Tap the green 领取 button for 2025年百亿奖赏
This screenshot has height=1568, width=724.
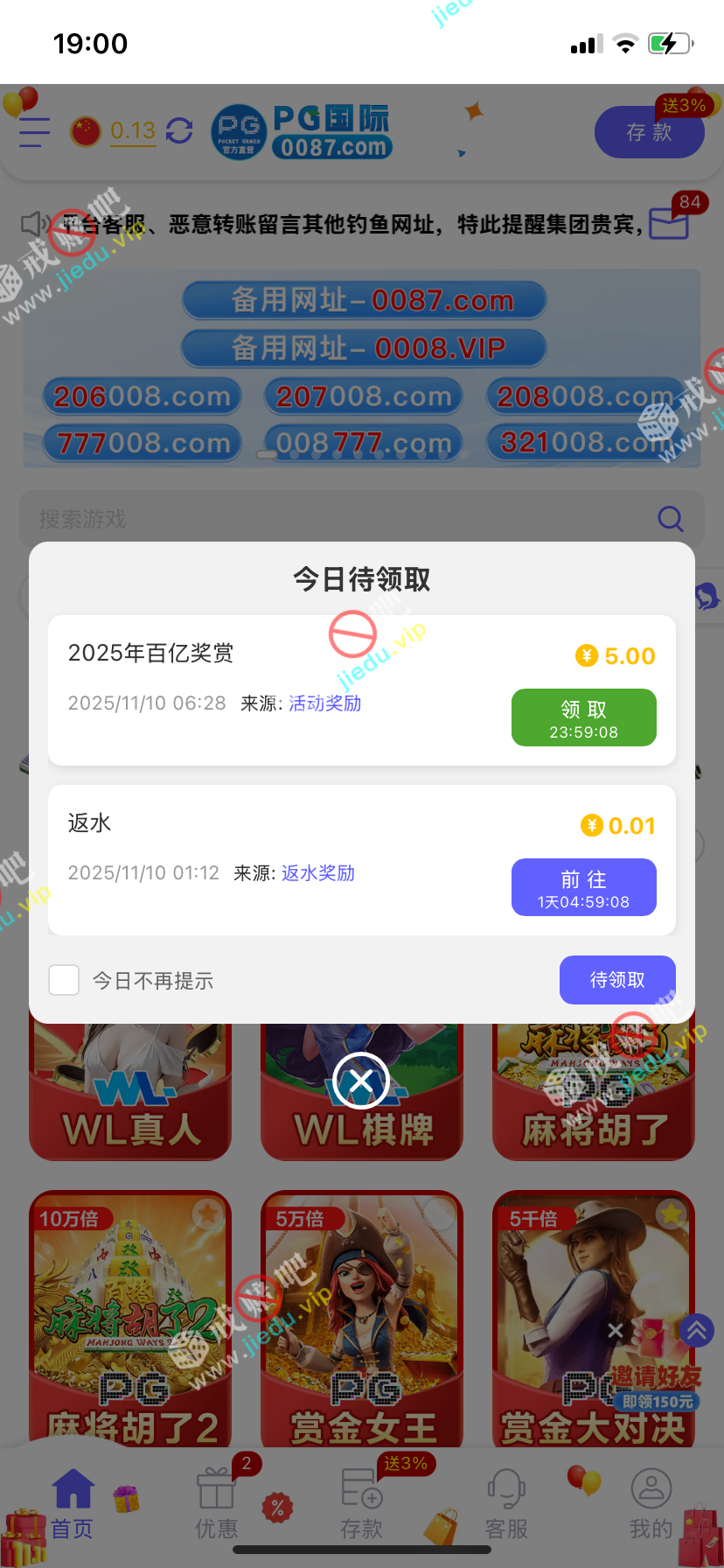click(x=583, y=717)
